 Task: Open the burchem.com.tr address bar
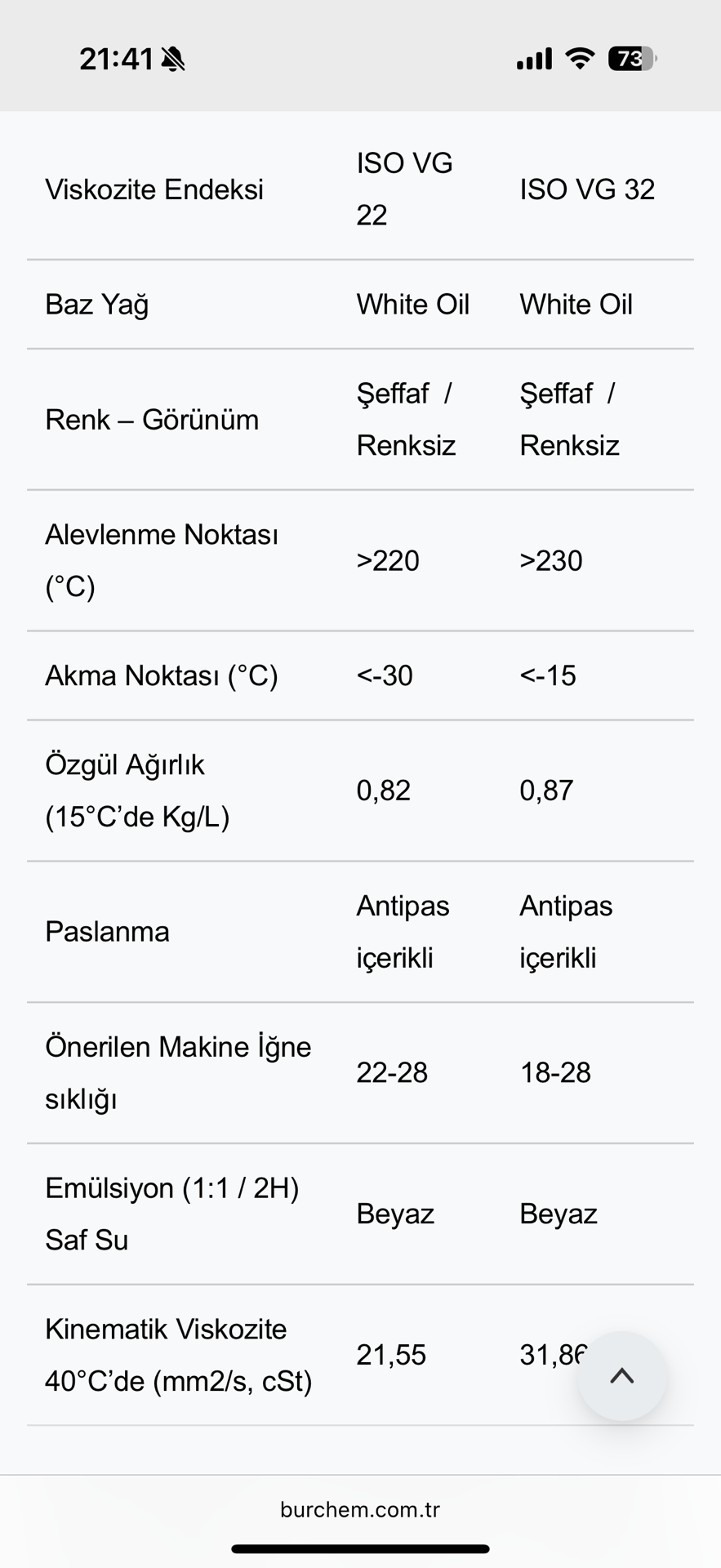(360, 1509)
